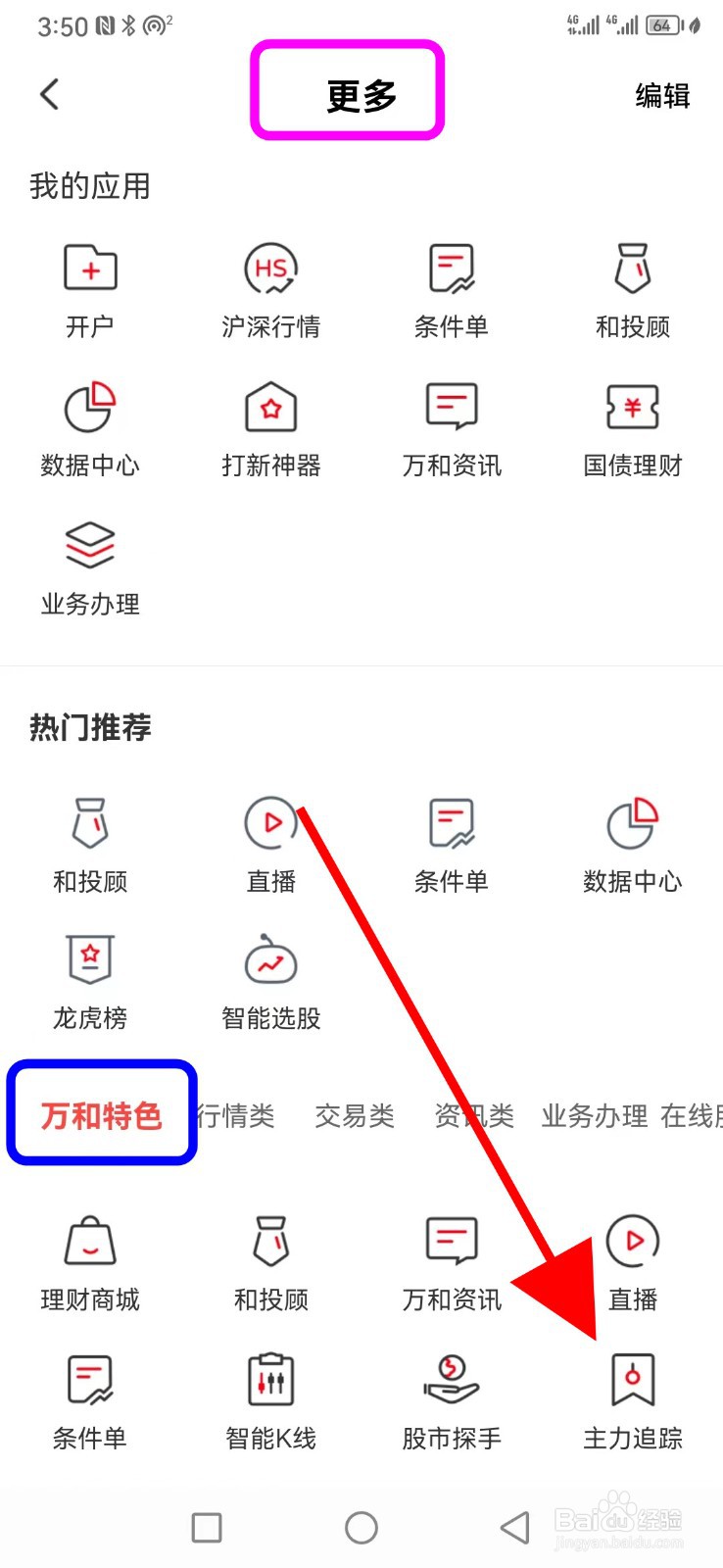The width and height of the screenshot is (723, 1568).
Task: Launch 股市探手 market explorer
Action: coord(451,1401)
